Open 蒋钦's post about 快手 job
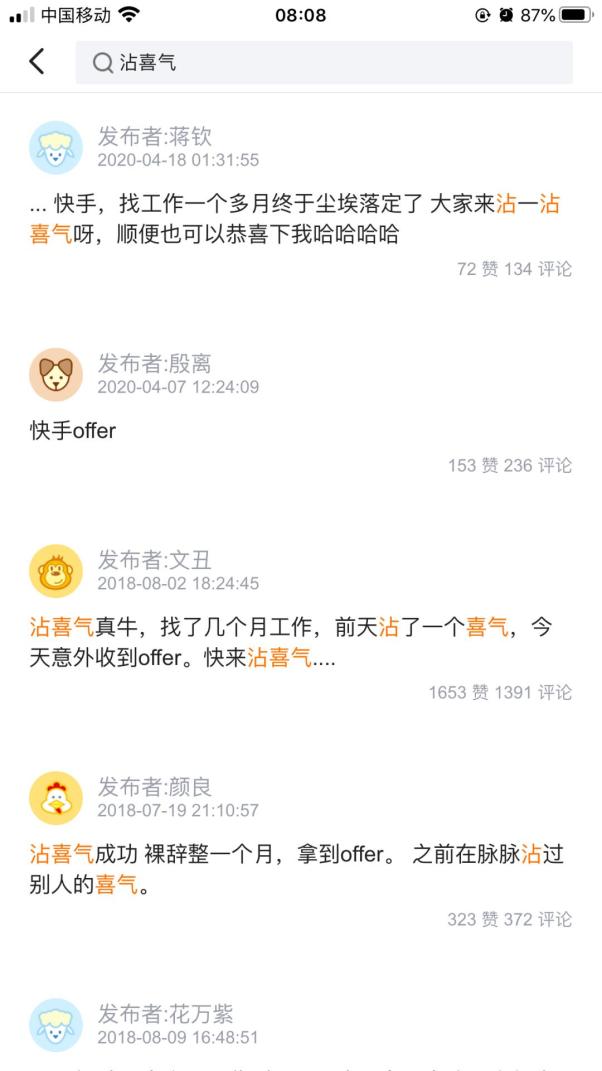The height and width of the screenshot is (1071, 602). click(x=295, y=219)
